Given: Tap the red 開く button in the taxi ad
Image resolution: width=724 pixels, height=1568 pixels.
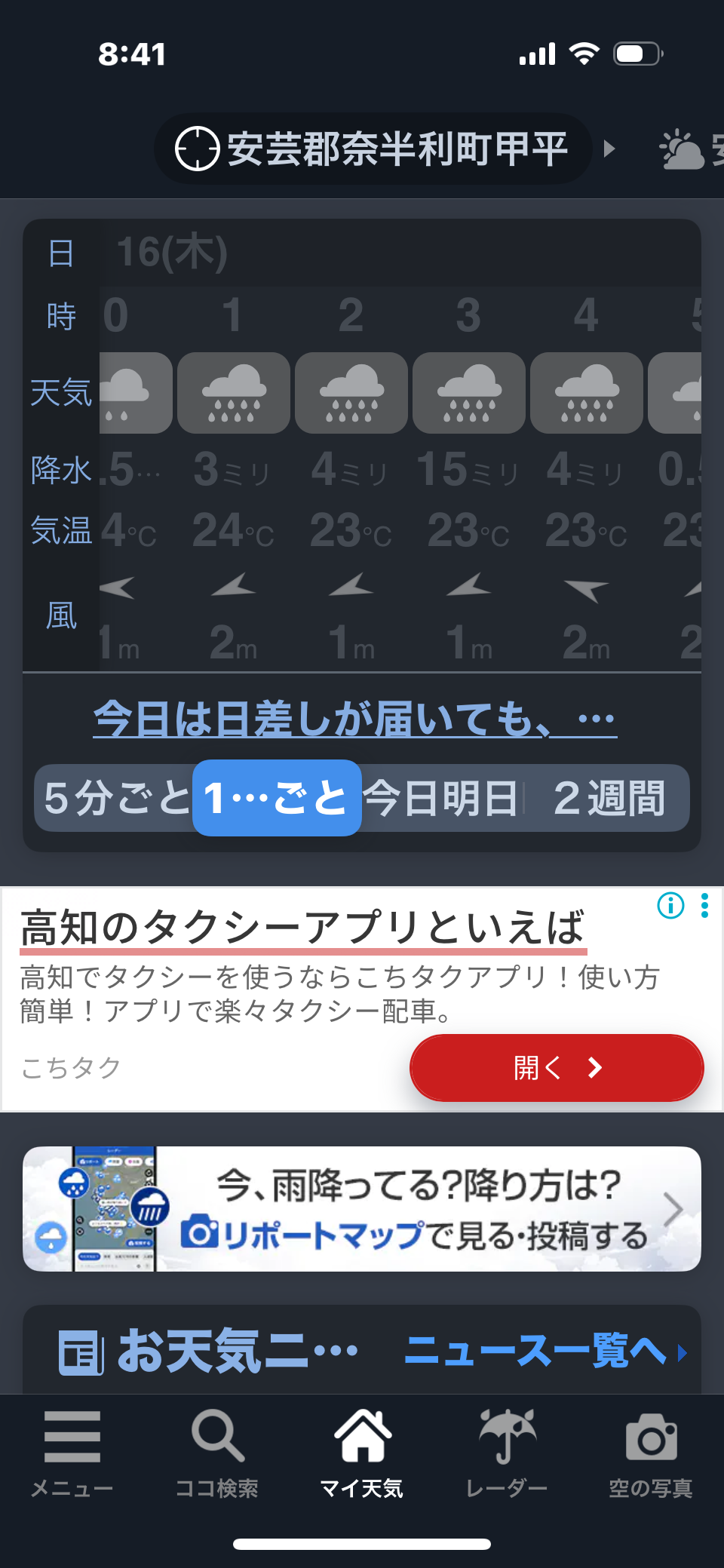Looking at the screenshot, I should click(x=557, y=1067).
